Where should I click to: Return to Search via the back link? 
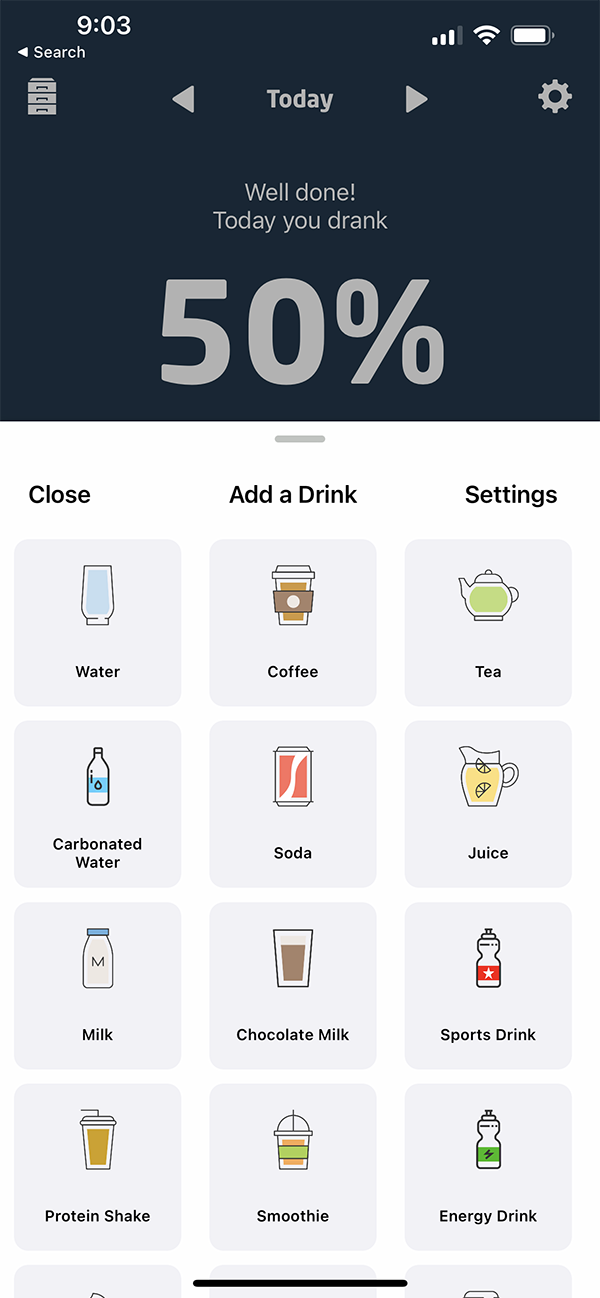pos(52,52)
